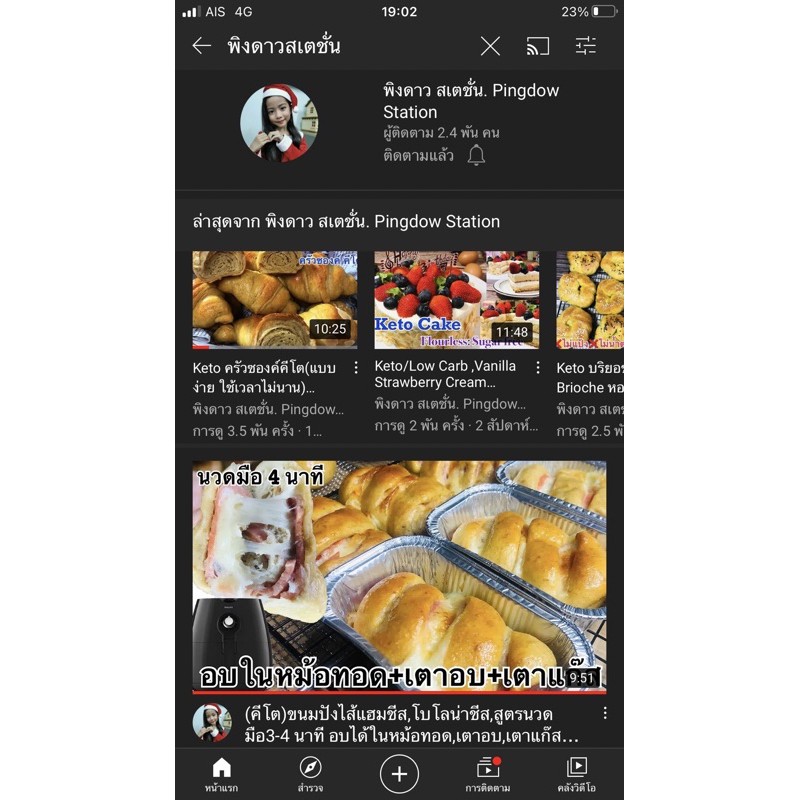This screenshot has height=800, width=800.
Task: Play the ham cheese bread video 9:51
Action: click(x=399, y=578)
